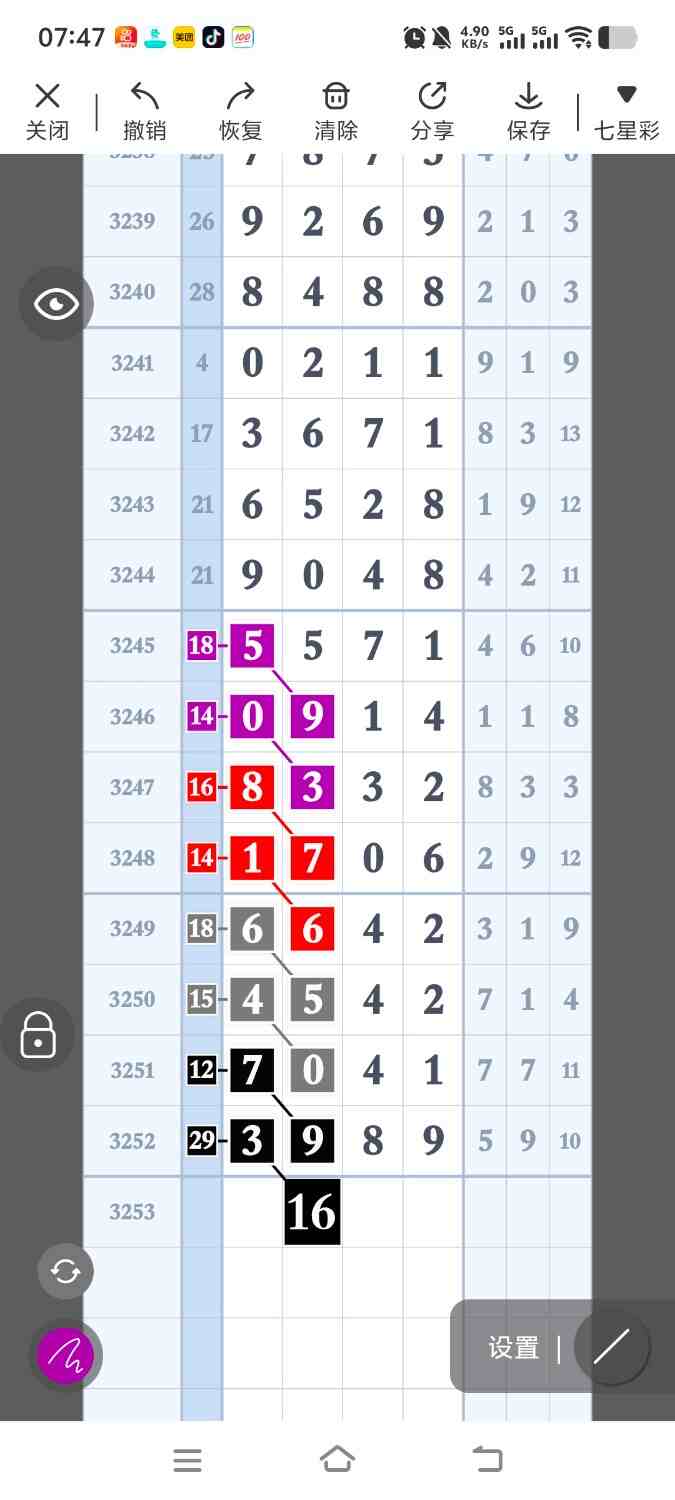Share the chart via 分享
Image resolution: width=675 pixels, height=1500 pixels.
pos(432,111)
